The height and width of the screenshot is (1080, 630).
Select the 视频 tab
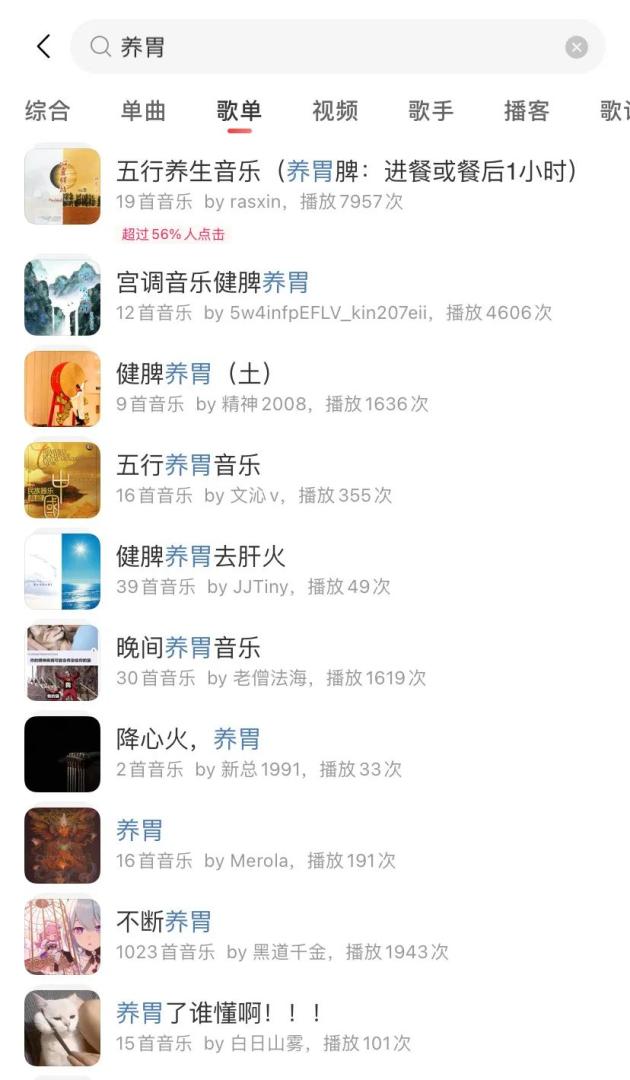coord(335,111)
